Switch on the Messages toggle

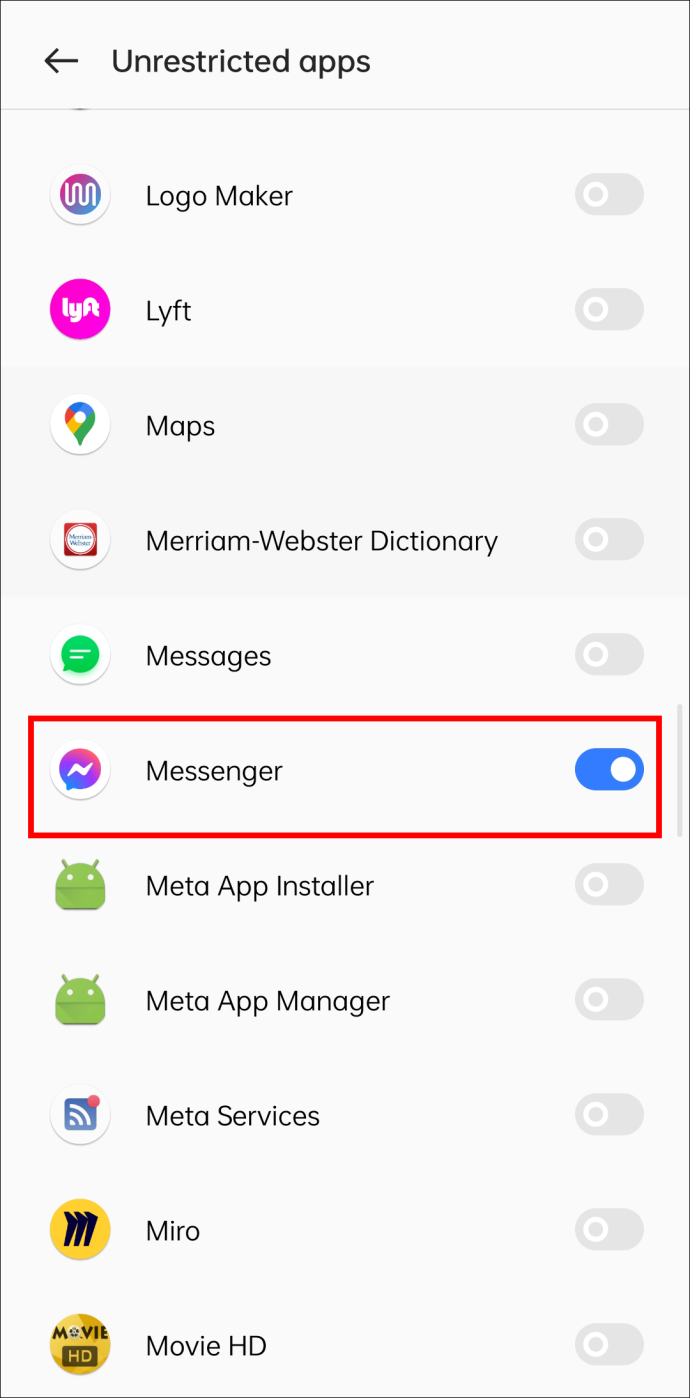(609, 655)
